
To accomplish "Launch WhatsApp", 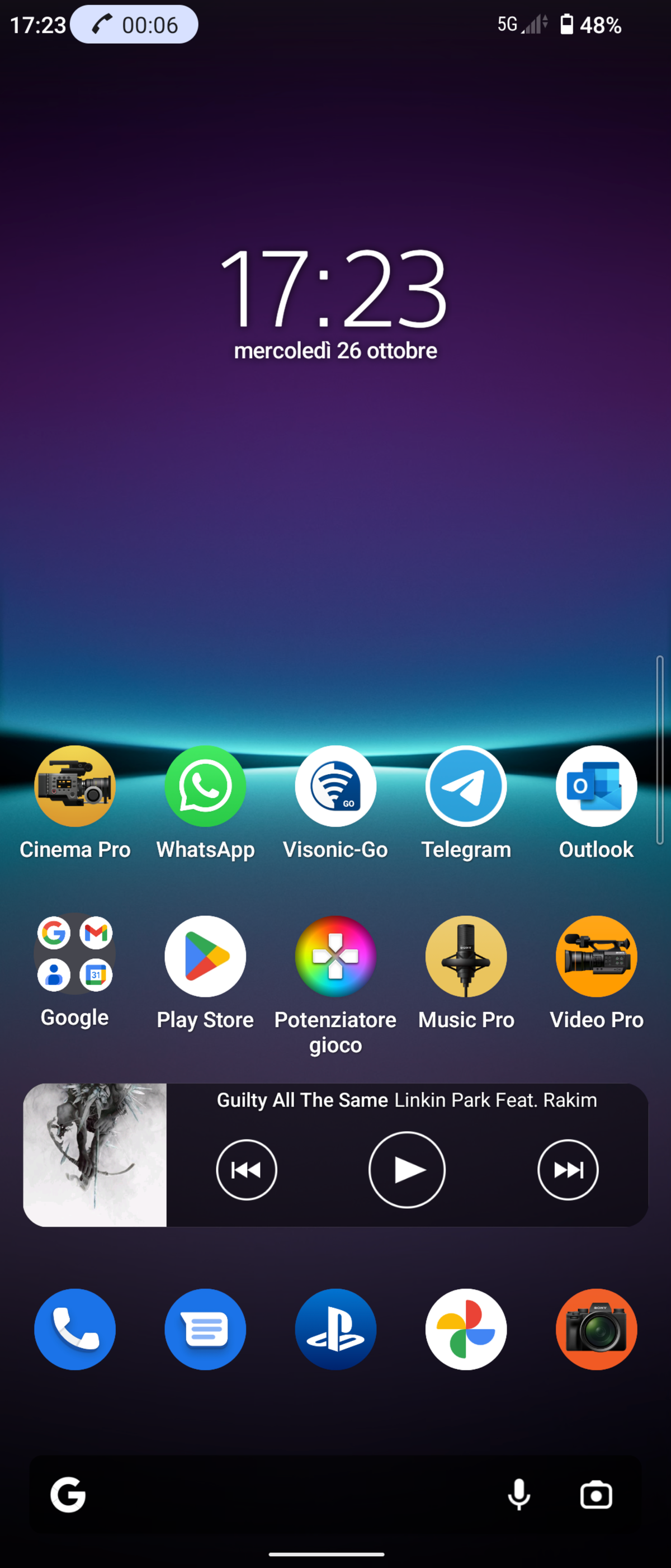I will click(x=205, y=787).
